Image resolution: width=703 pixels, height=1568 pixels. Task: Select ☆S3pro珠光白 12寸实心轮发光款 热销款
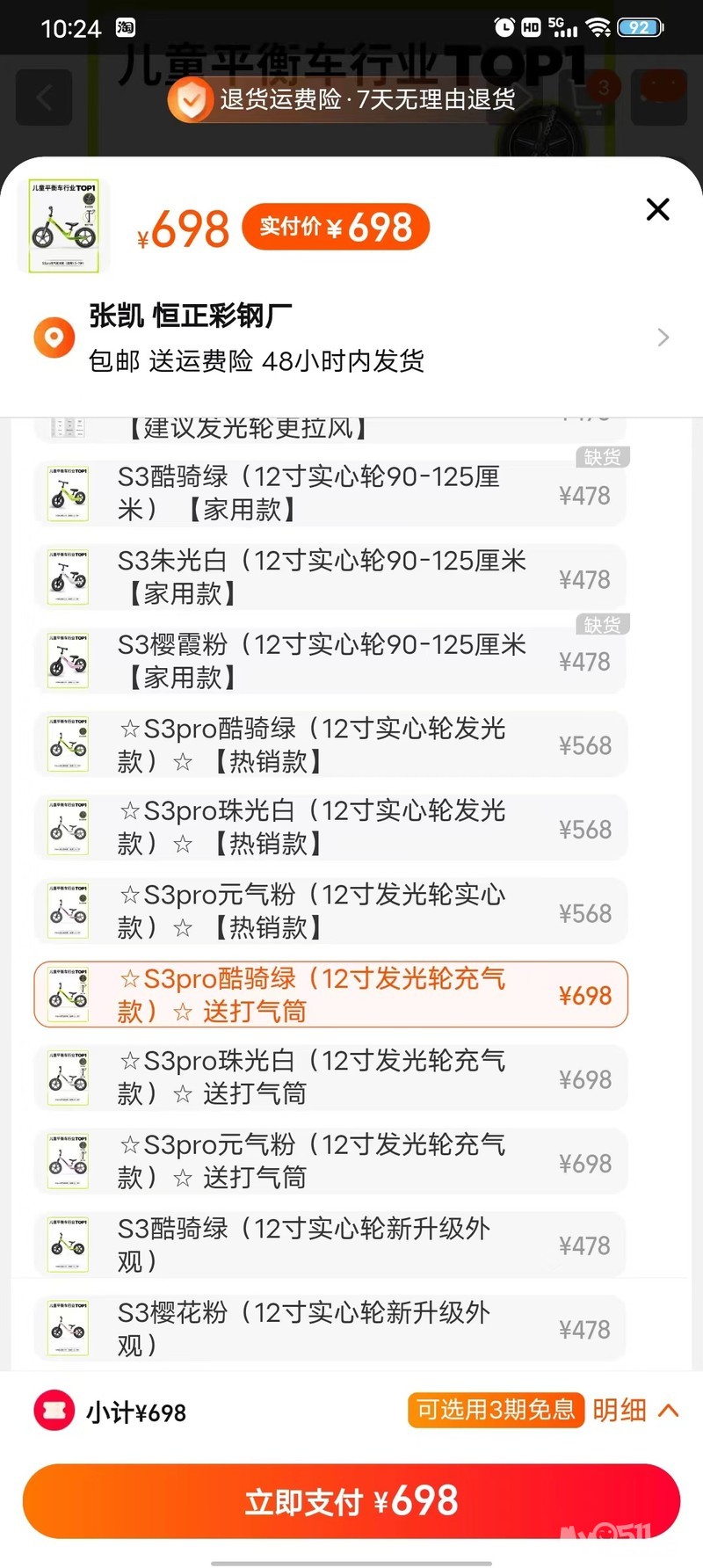[330, 828]
